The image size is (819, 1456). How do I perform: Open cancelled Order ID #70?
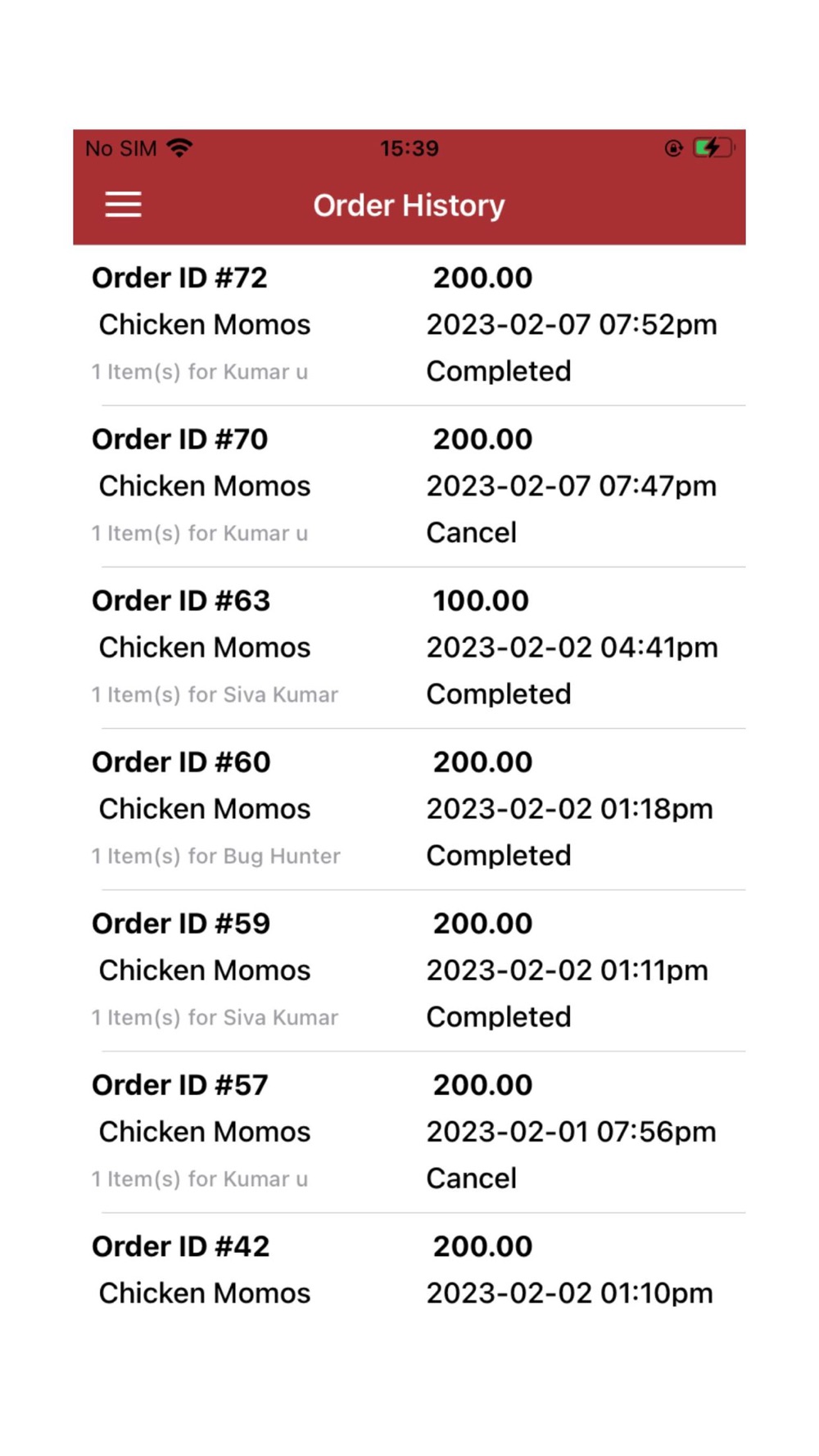(409, 486)
